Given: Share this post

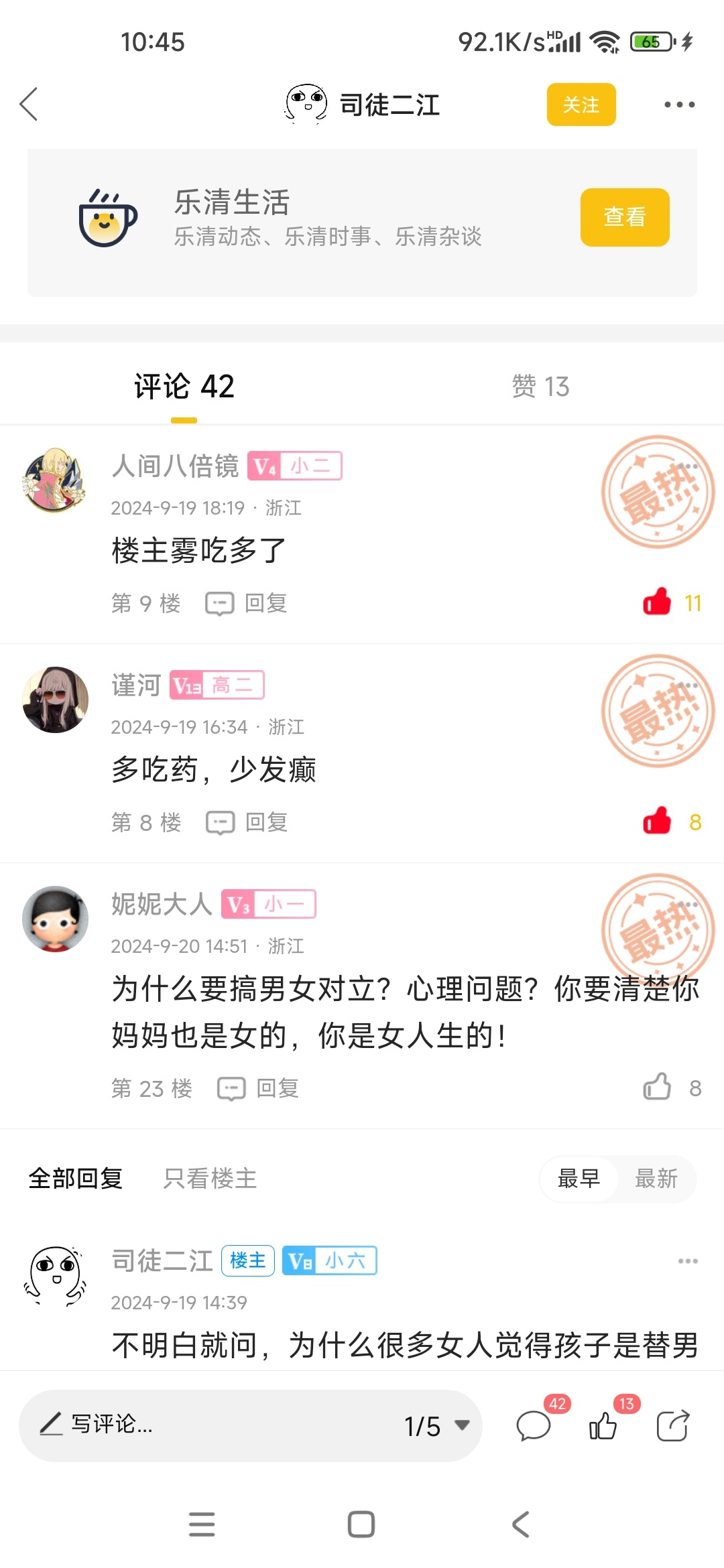Looking at the screenshot, I should (672, 1425).
